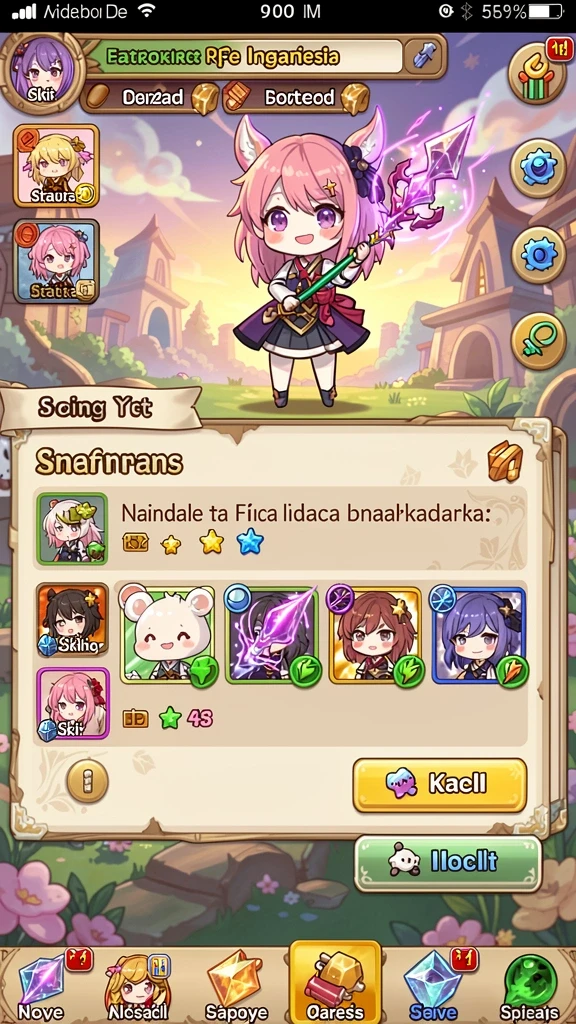Select the blonde Staura character card
Screen dimensions: 576x1024
point(56,165)
